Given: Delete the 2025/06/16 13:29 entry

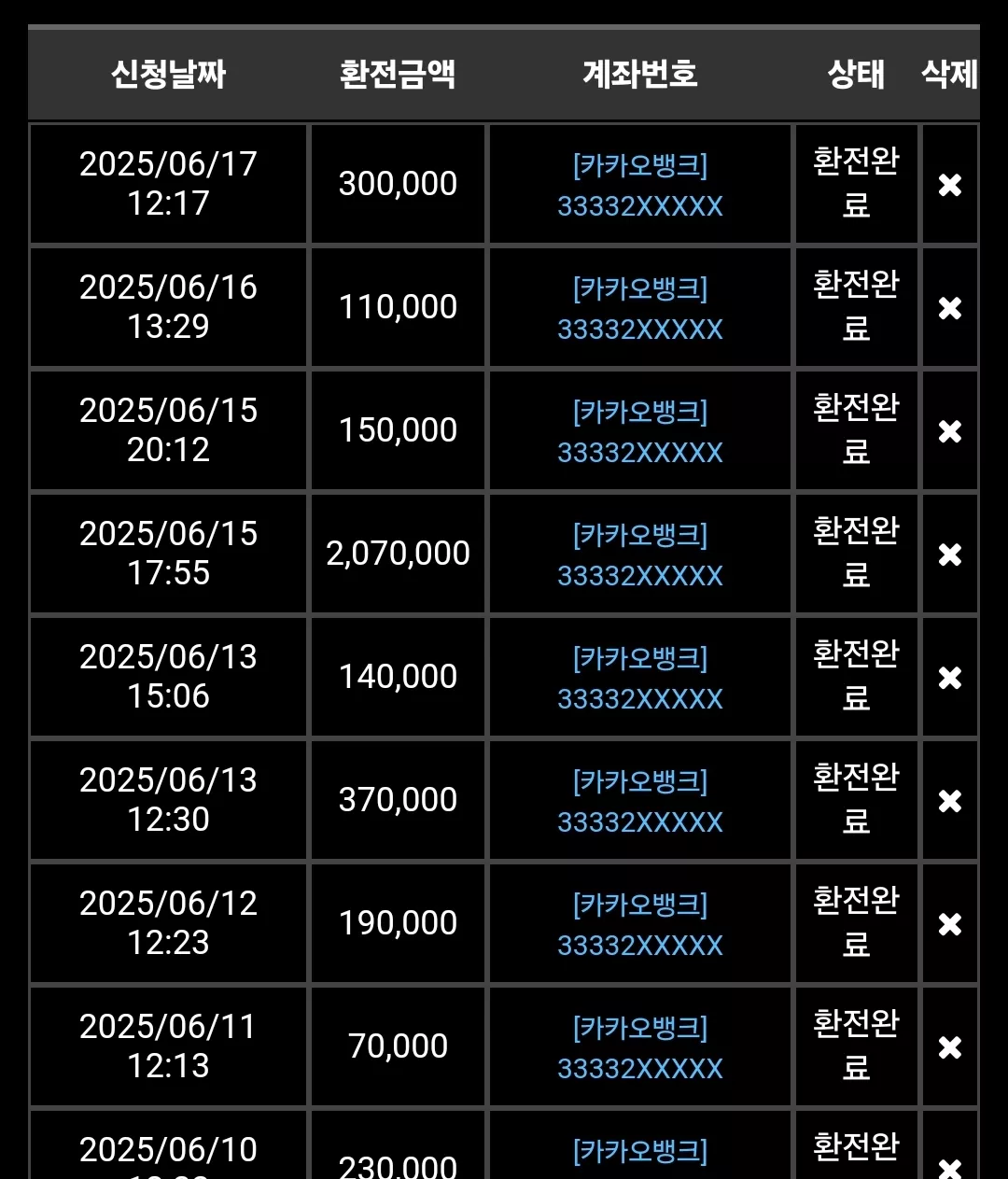Looking at the screenshot, I should (949, 308).
